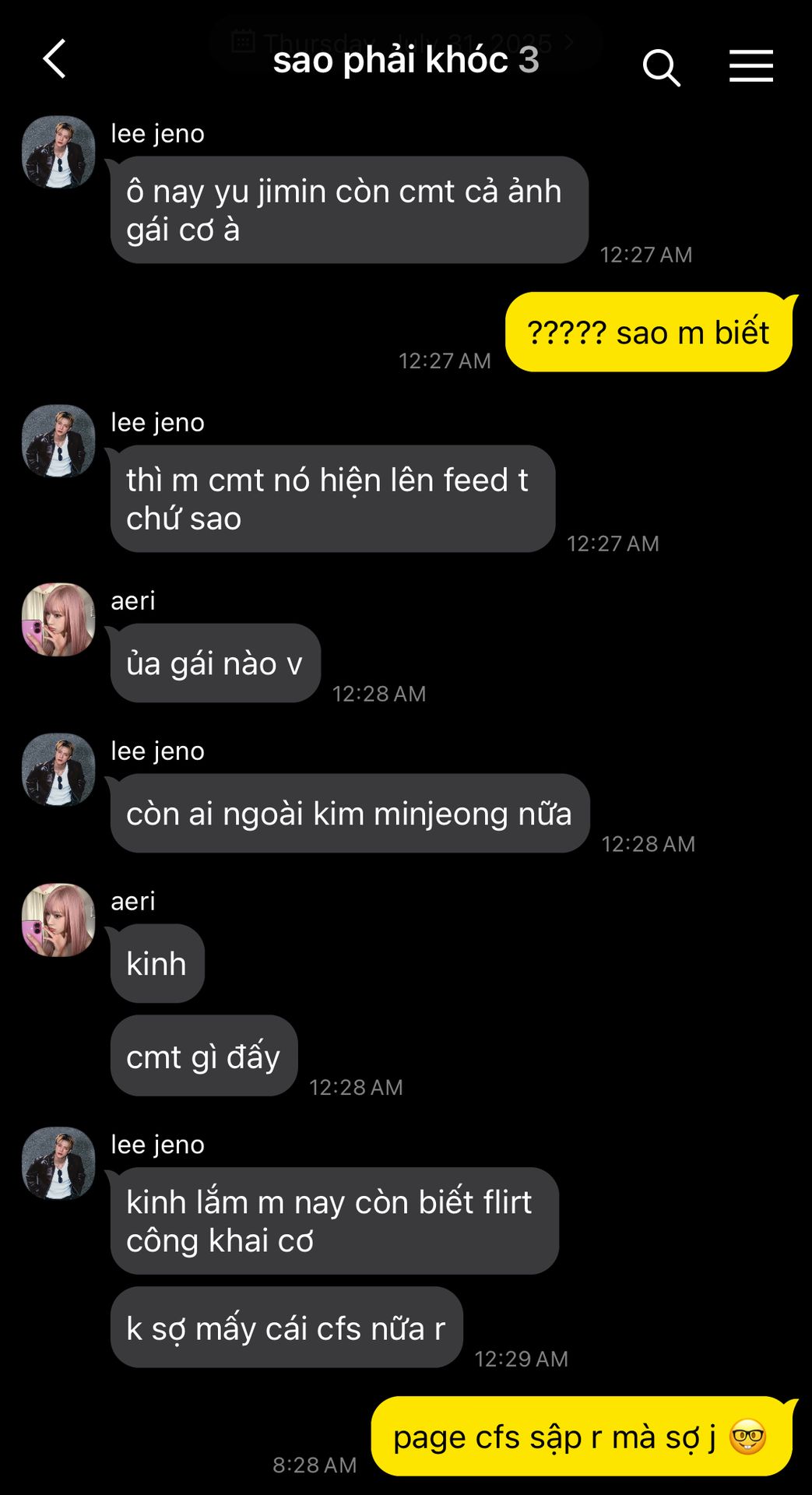Open aeri's avatar above the 'kinh' message
The width and height of the screenshot is (812, 1495).
click(58, 920)
